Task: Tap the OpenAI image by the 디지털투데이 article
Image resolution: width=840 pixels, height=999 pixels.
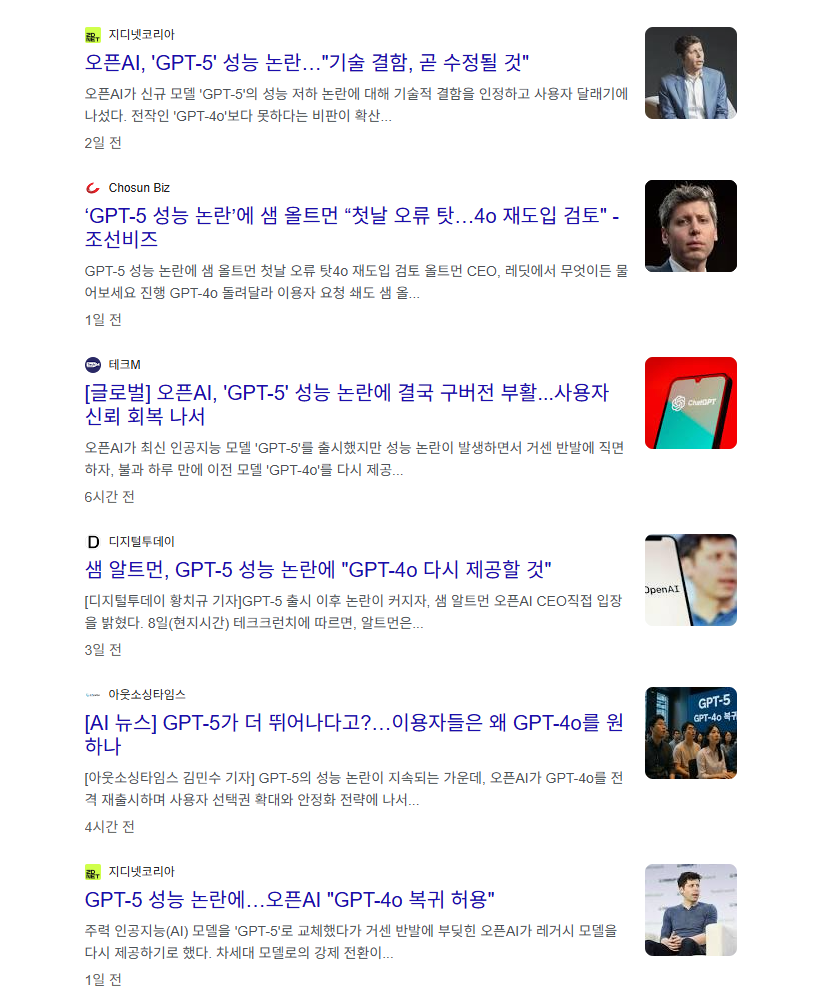Action: (x=690, y=580)
